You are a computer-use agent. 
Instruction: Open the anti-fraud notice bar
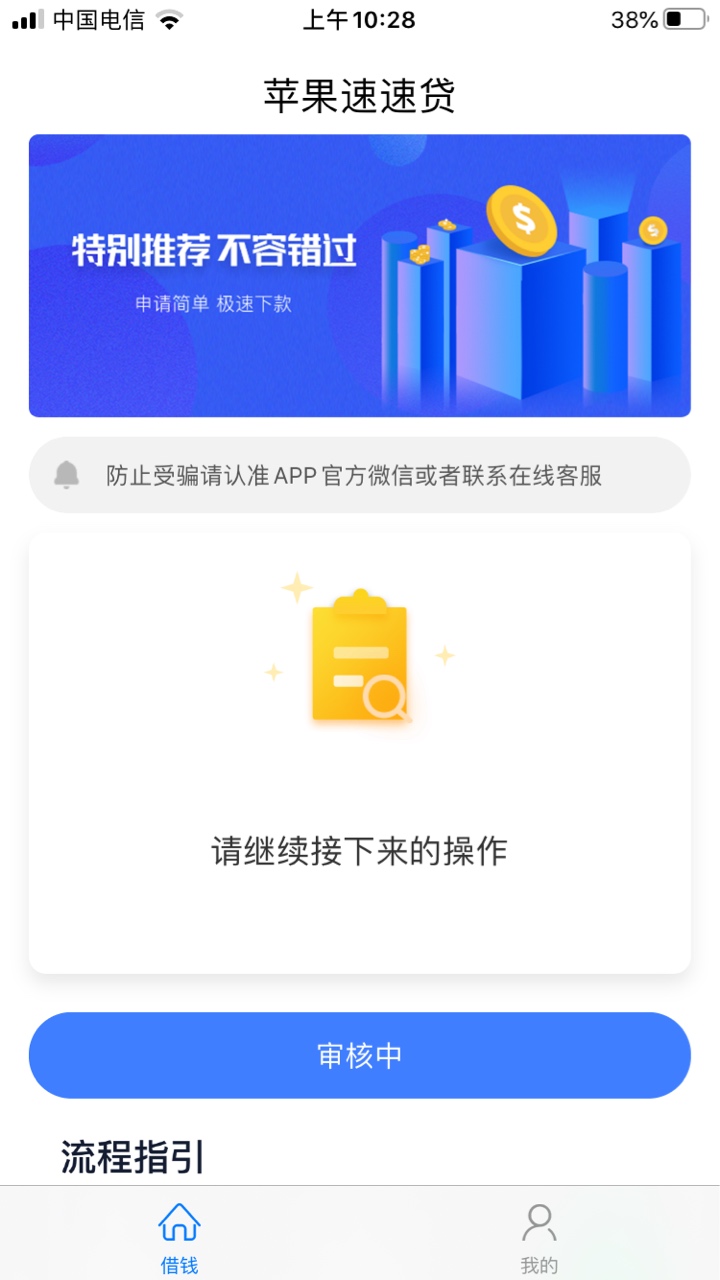[360, 475]
